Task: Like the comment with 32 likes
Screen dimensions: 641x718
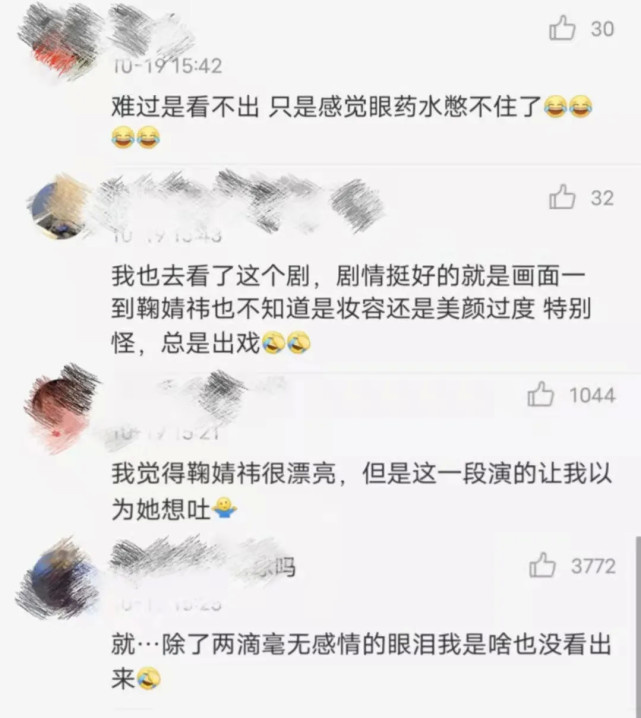Action: click(563, 197)
